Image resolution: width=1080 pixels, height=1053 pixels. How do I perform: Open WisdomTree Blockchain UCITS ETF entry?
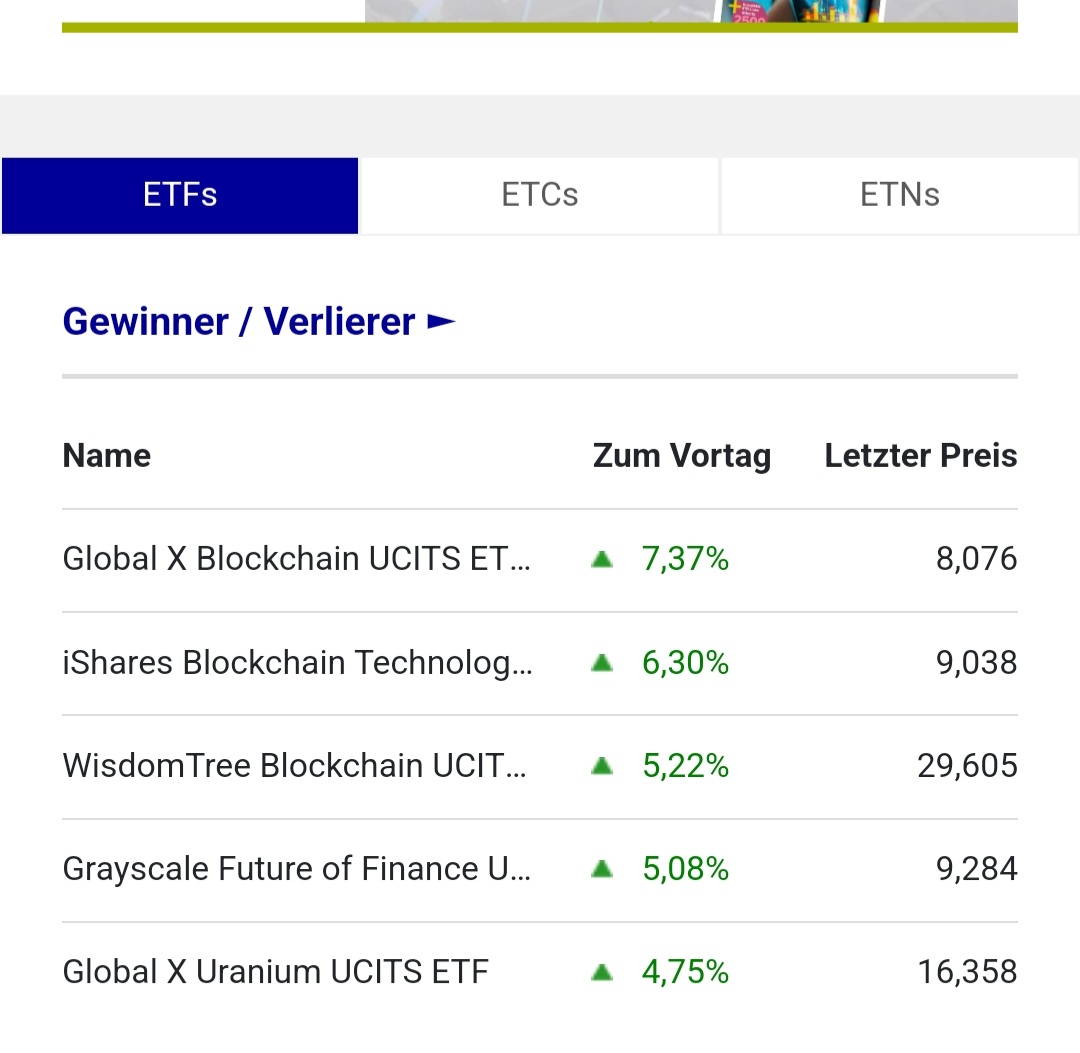coord(294,766)
